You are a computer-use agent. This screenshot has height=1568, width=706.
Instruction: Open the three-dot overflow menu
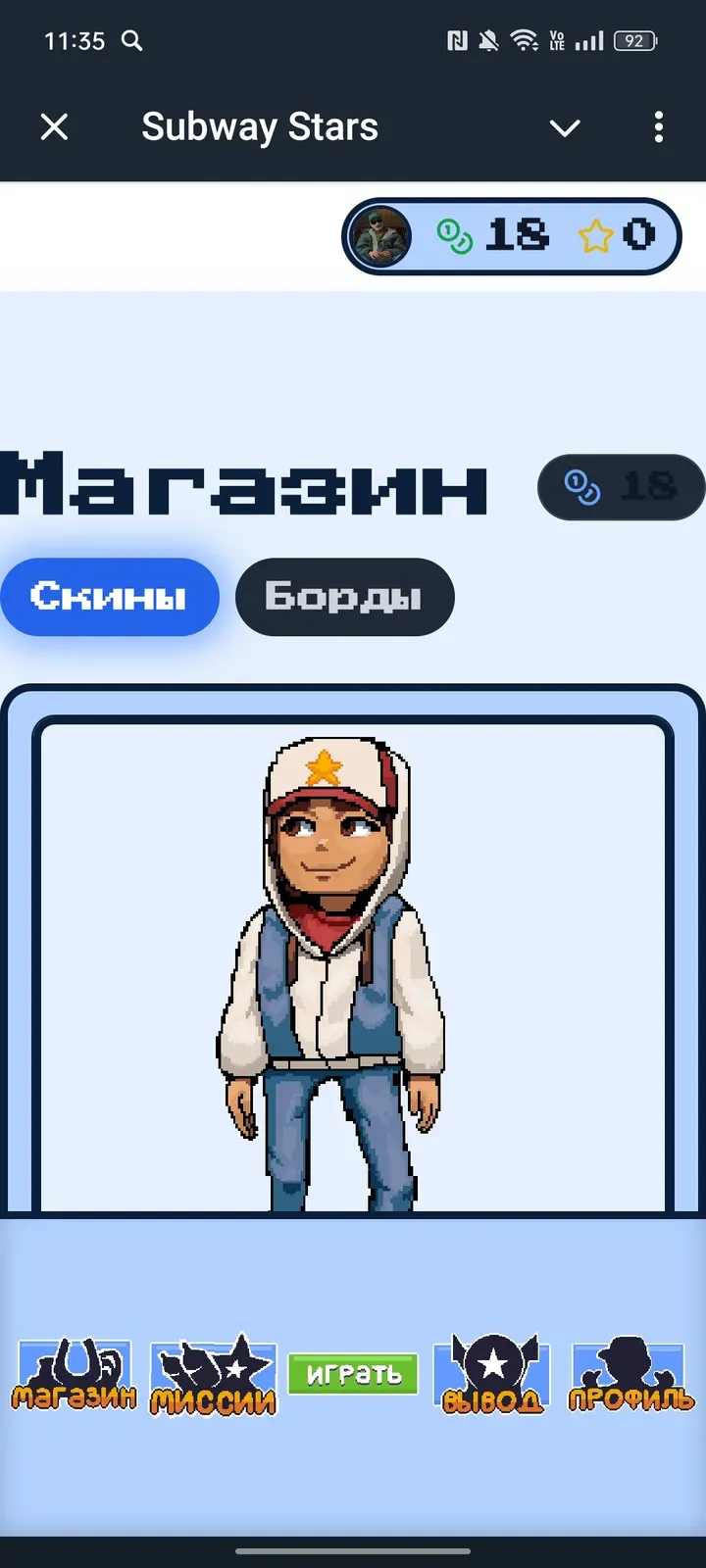click(658, 126)
